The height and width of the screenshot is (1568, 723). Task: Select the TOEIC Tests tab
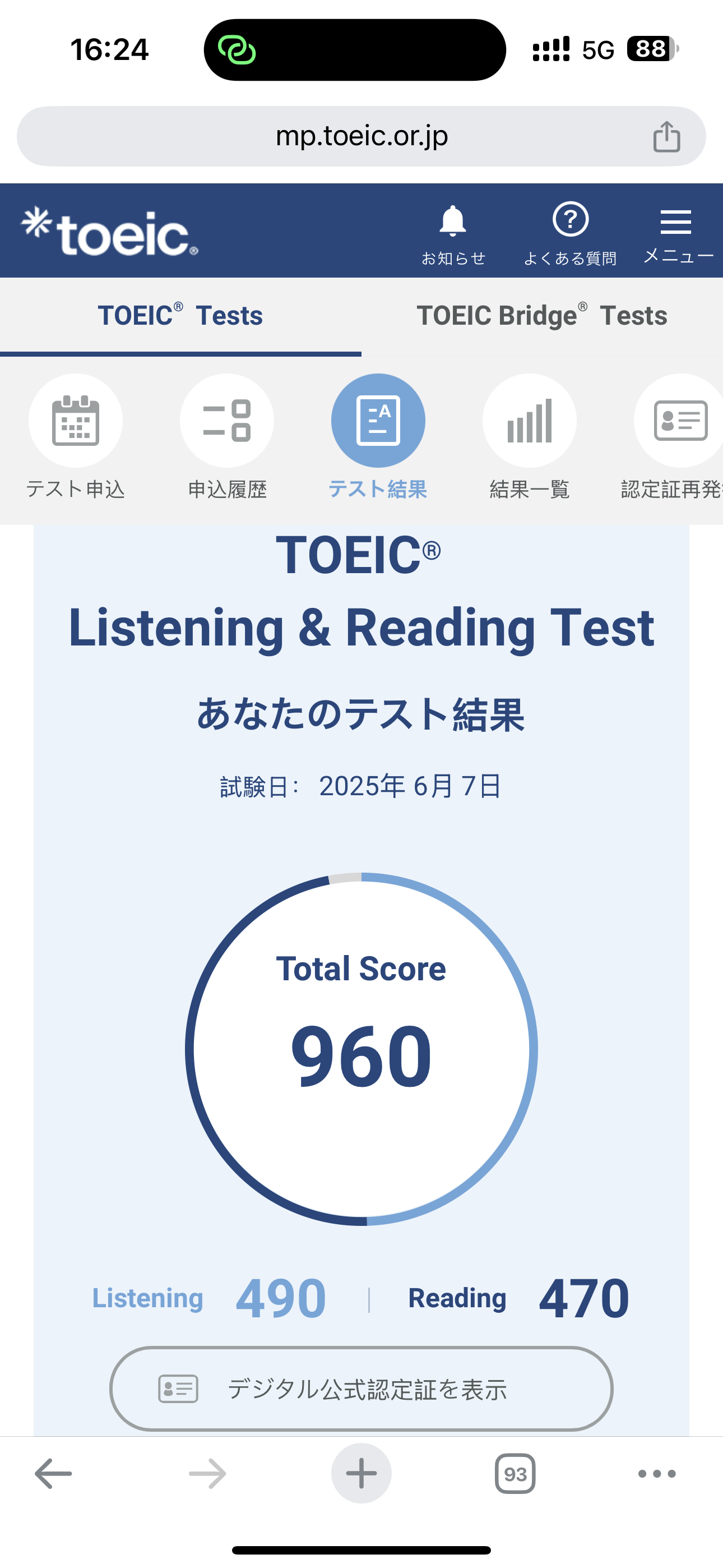tap(180, 316)
